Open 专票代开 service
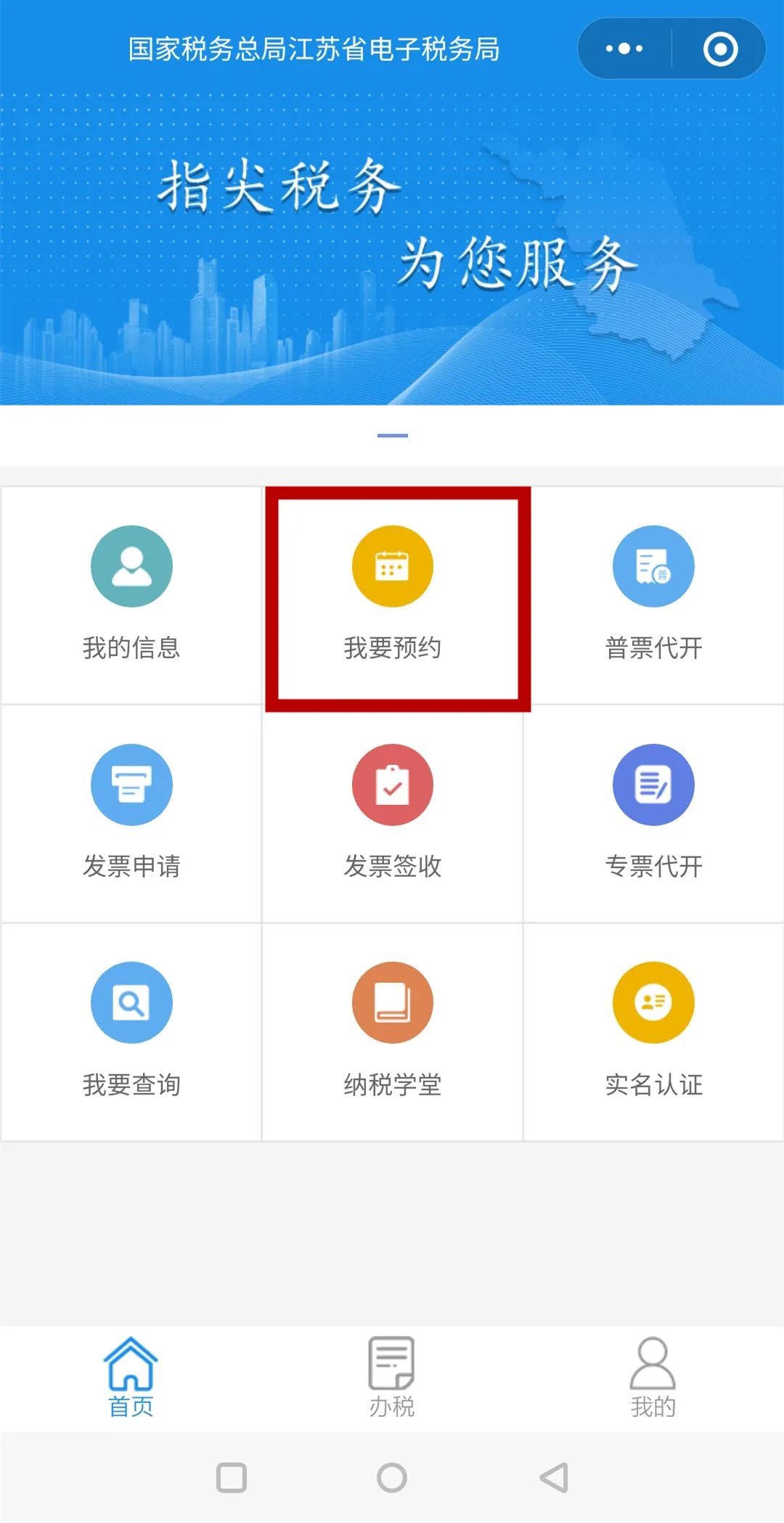This screenshot has width=784, height=1523. tap(653, 814)
